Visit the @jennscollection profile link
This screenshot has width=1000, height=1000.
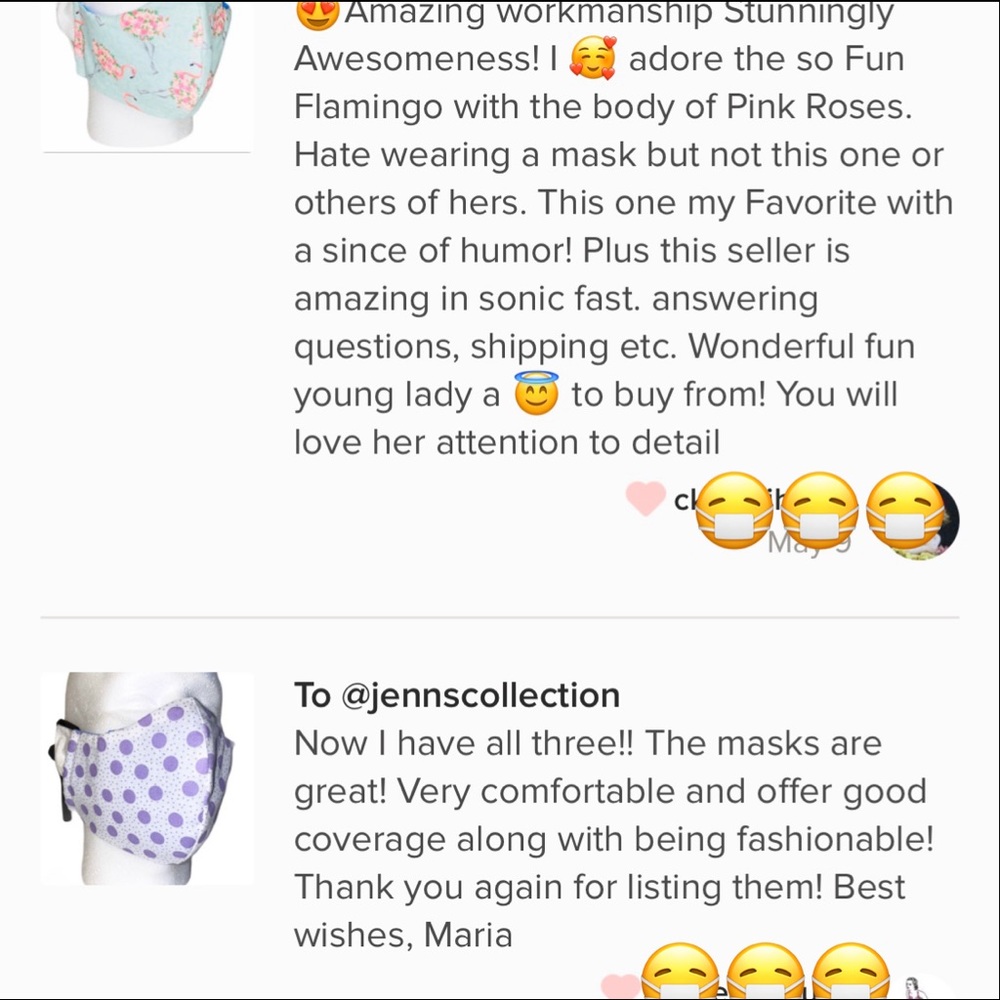(x=480, y=695)
